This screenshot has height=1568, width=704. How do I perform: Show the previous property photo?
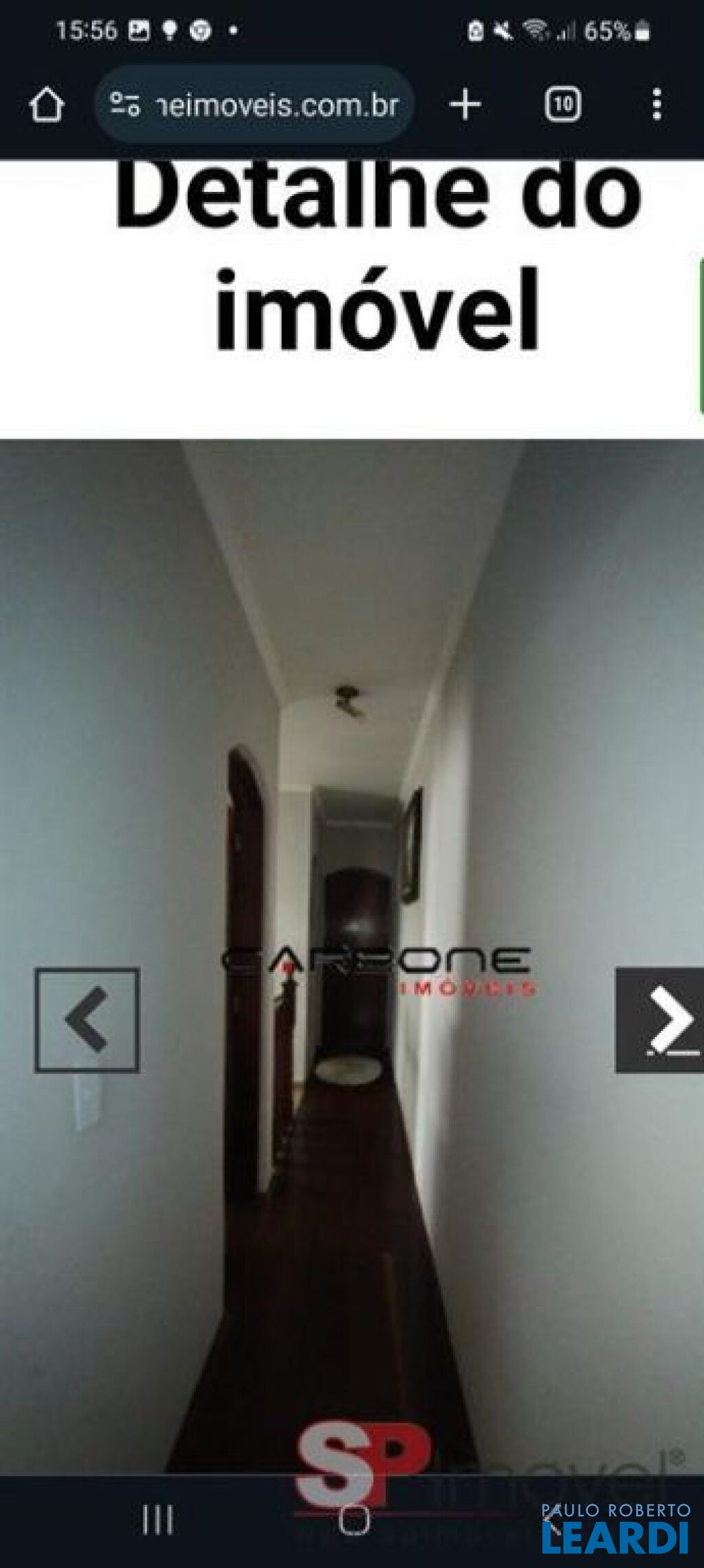point(87,1020)
